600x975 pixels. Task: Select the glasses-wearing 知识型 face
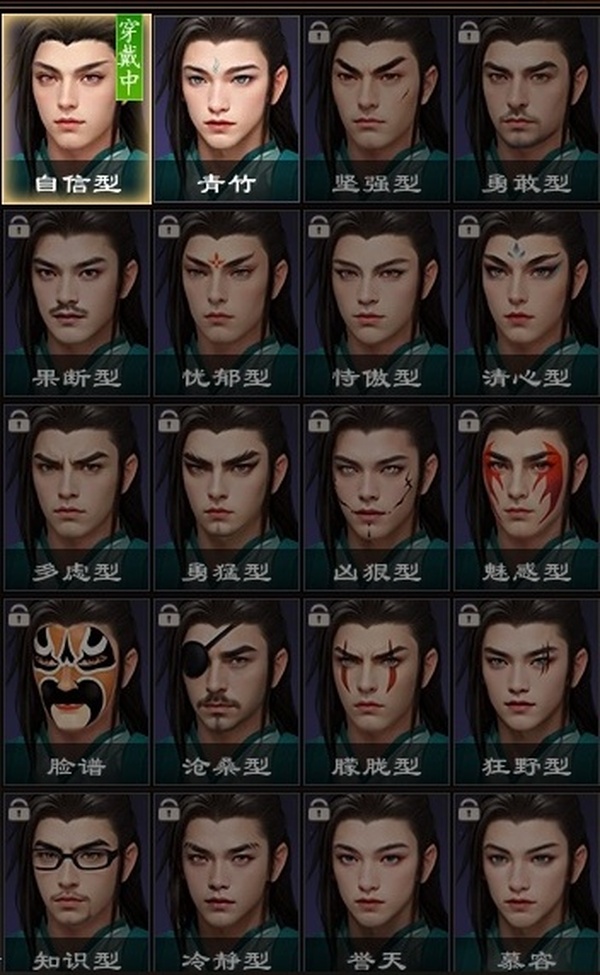(x=76, y=884)
